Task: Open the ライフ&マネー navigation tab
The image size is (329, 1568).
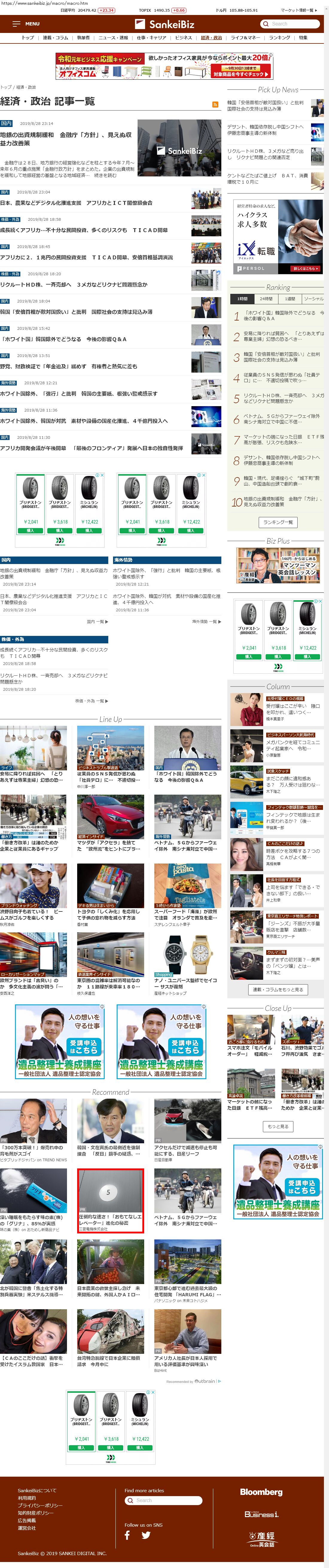Action: [245, 38]
